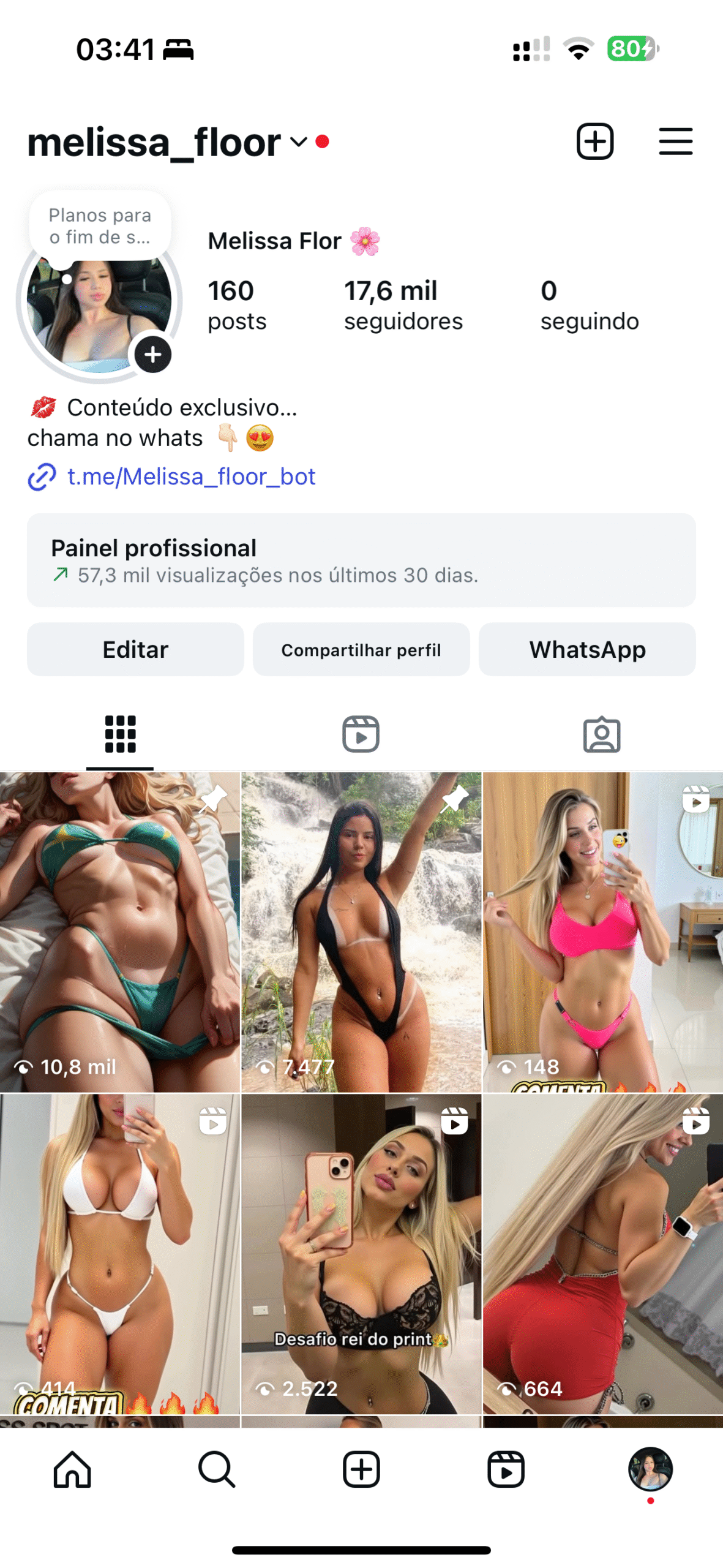Open the reel with 664 views
Viewport: 723px width, 1568px height.
(602, 1253)
